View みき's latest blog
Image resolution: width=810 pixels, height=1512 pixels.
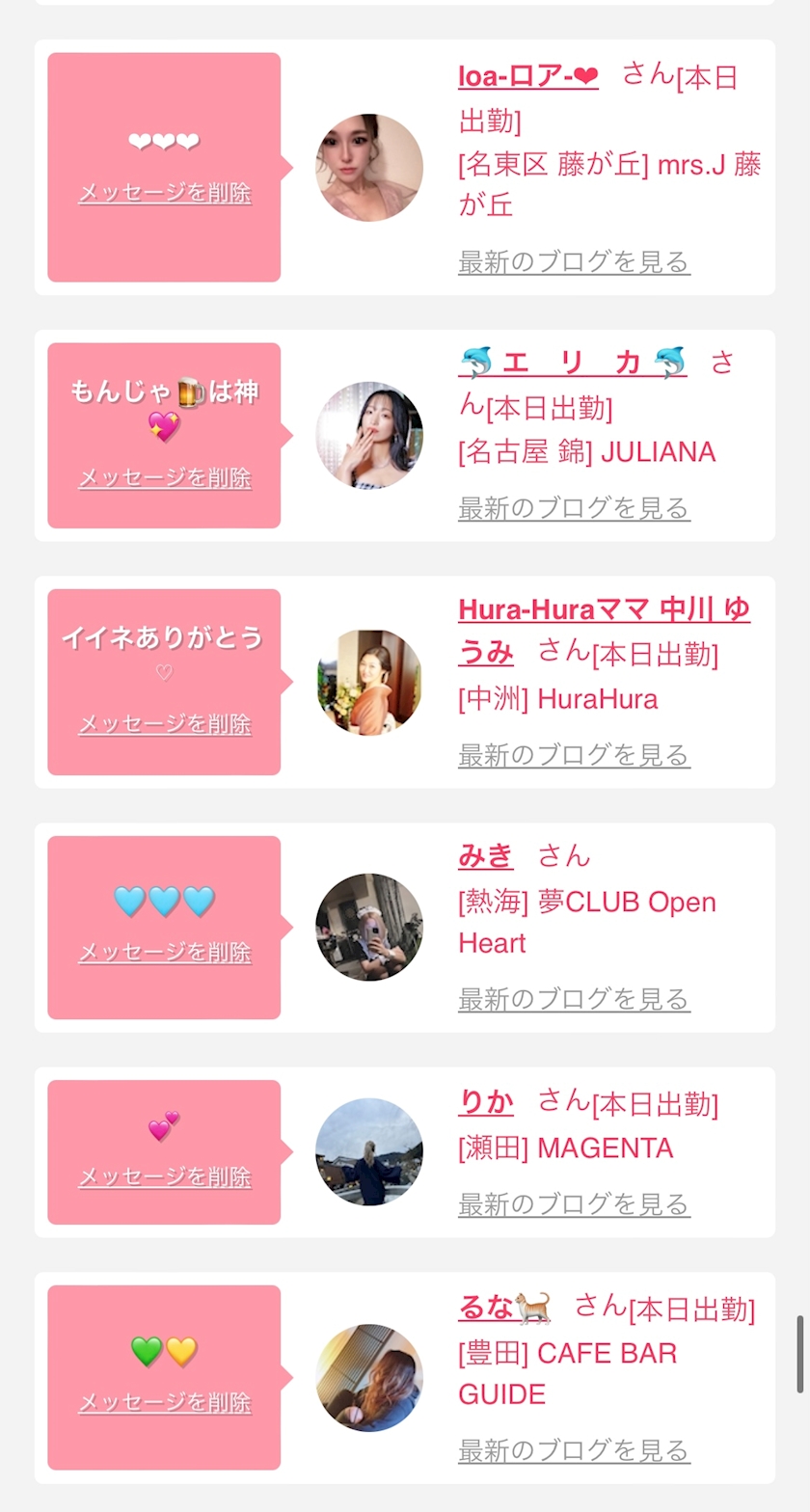point(574,999)
